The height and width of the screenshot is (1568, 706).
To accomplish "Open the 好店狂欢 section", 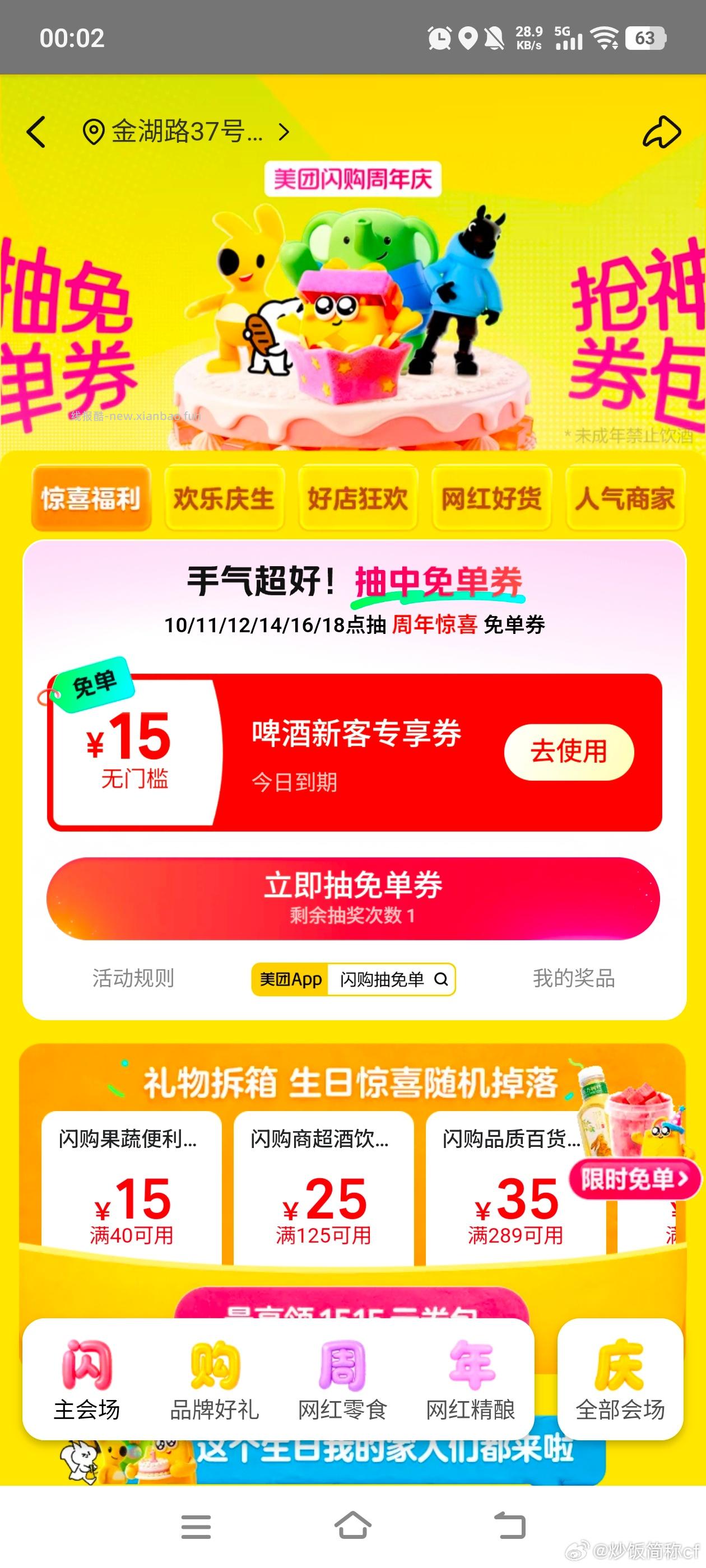I will pos(358,497).
